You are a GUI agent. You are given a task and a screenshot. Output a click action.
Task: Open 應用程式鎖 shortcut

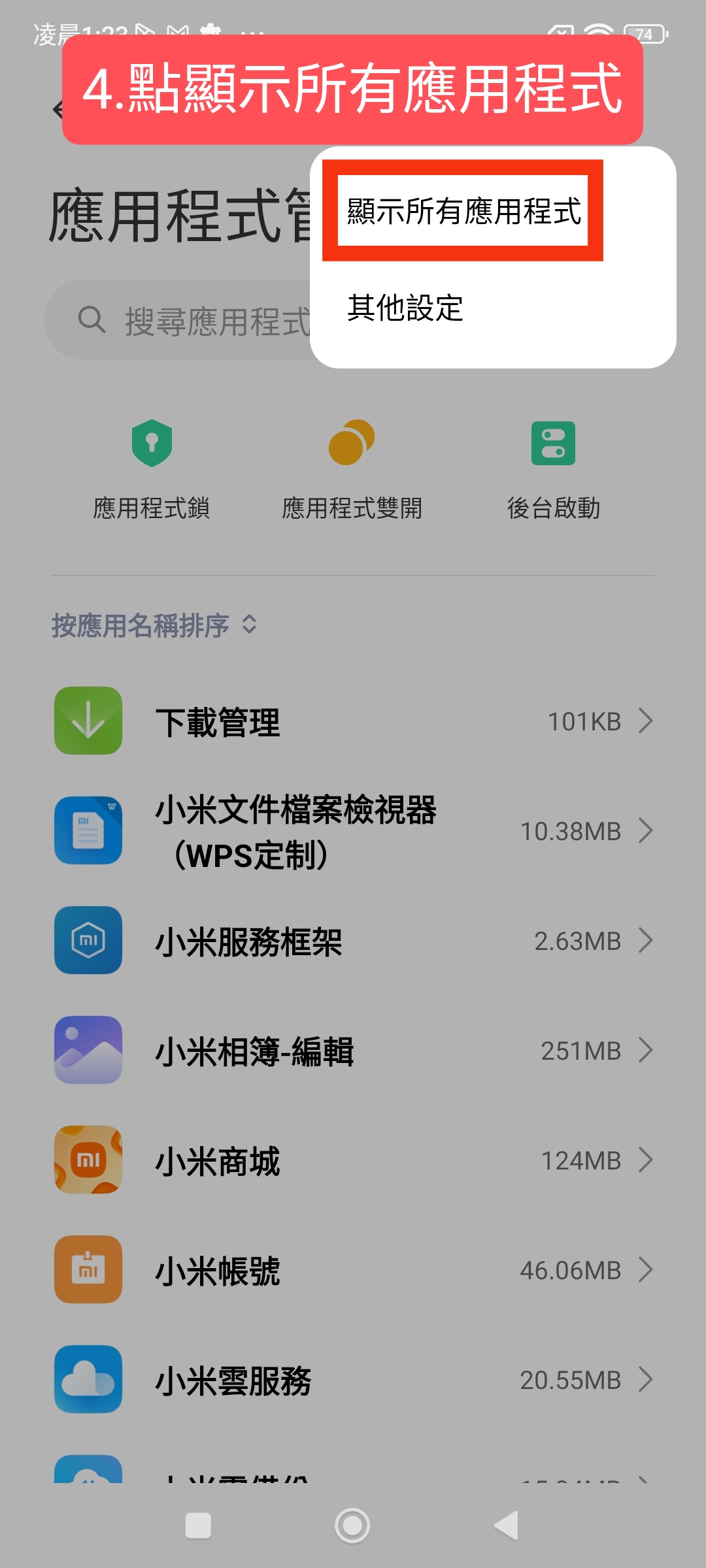(152, 467)
